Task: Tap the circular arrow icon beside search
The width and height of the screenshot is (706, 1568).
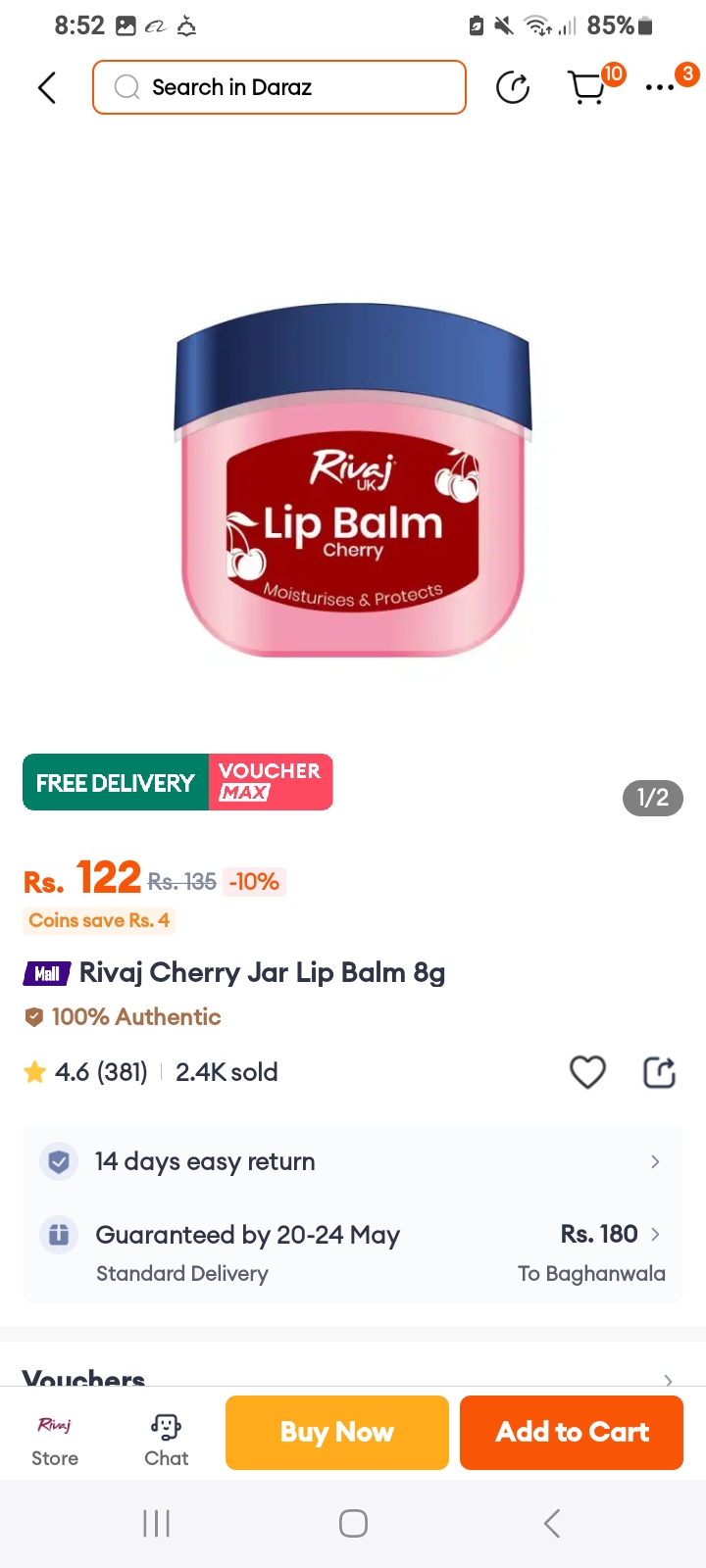Action: tap(513, 87)
